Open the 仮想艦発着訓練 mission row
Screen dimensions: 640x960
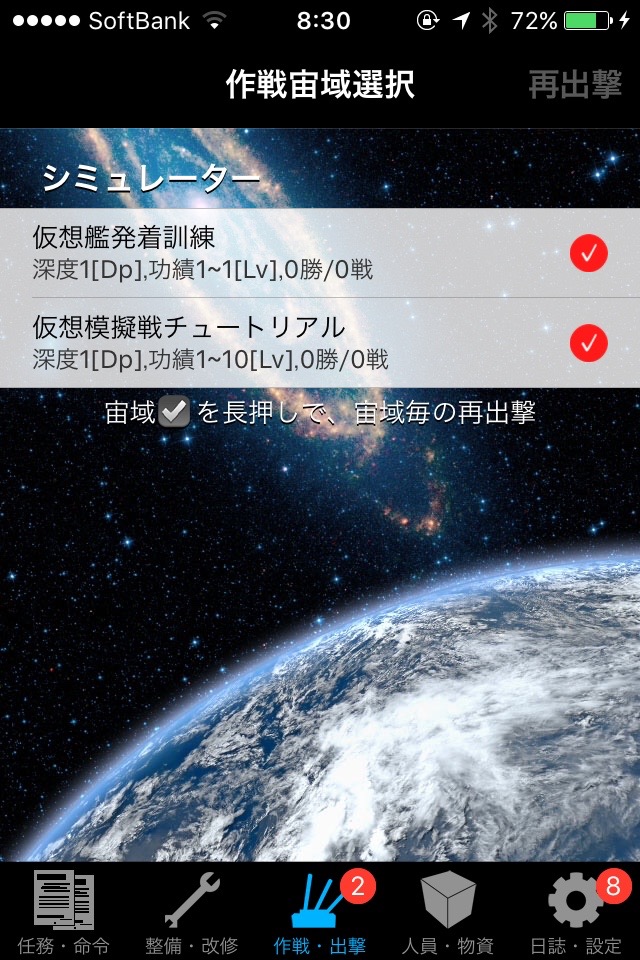point(280,253)
